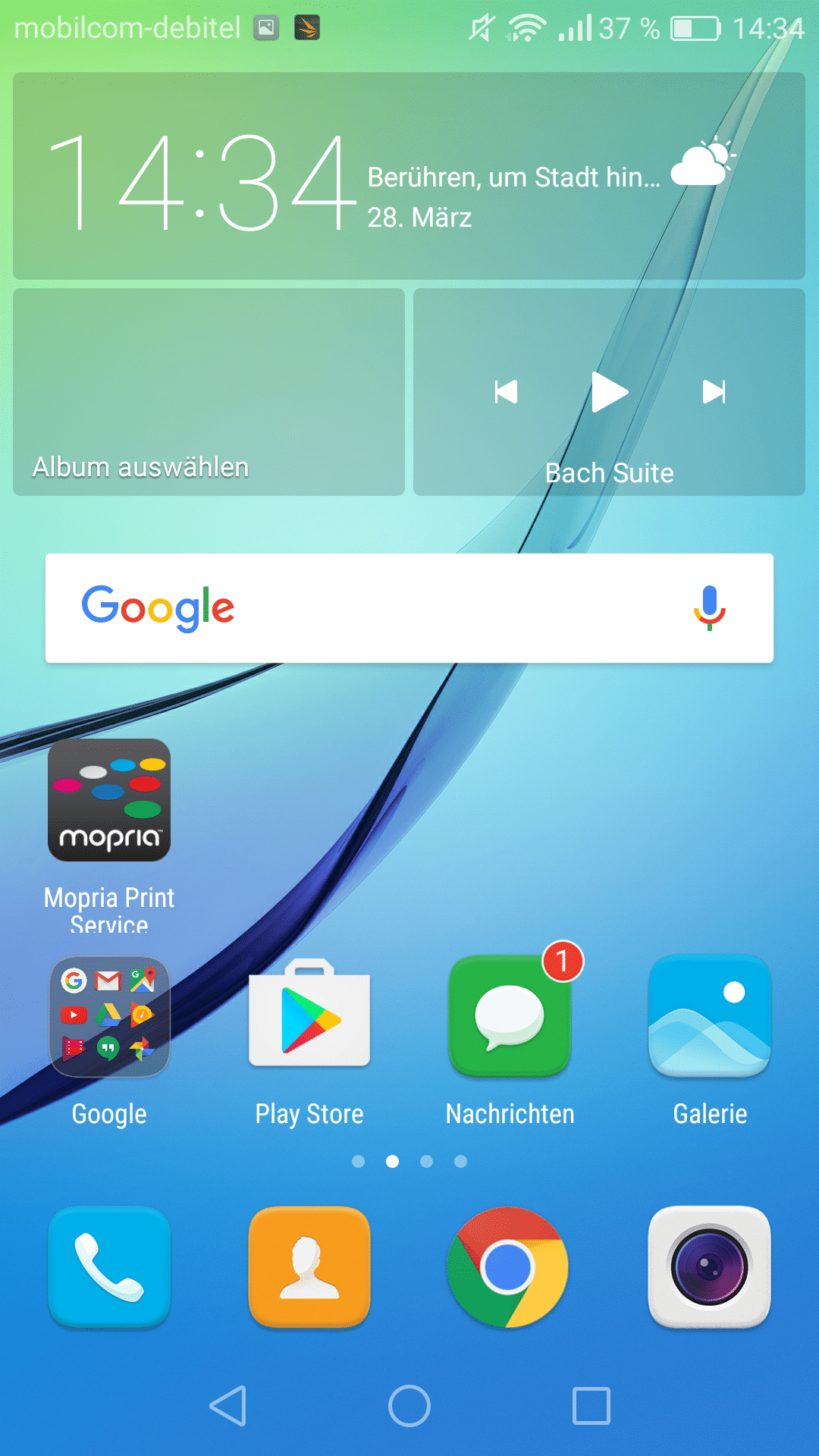Go to previous track in music widget
Screen dimensions: 819x1456
click(x=506, y=392)
